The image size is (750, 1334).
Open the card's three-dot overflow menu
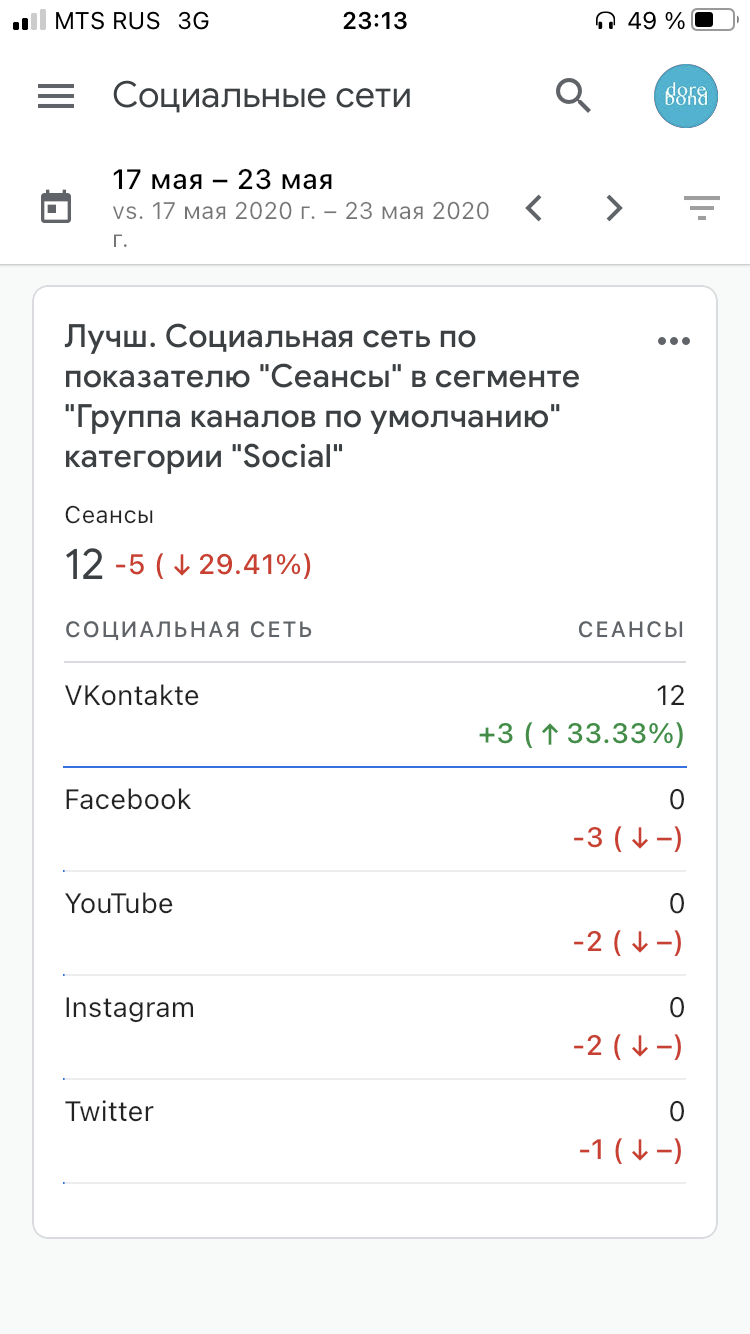[673, 341]
